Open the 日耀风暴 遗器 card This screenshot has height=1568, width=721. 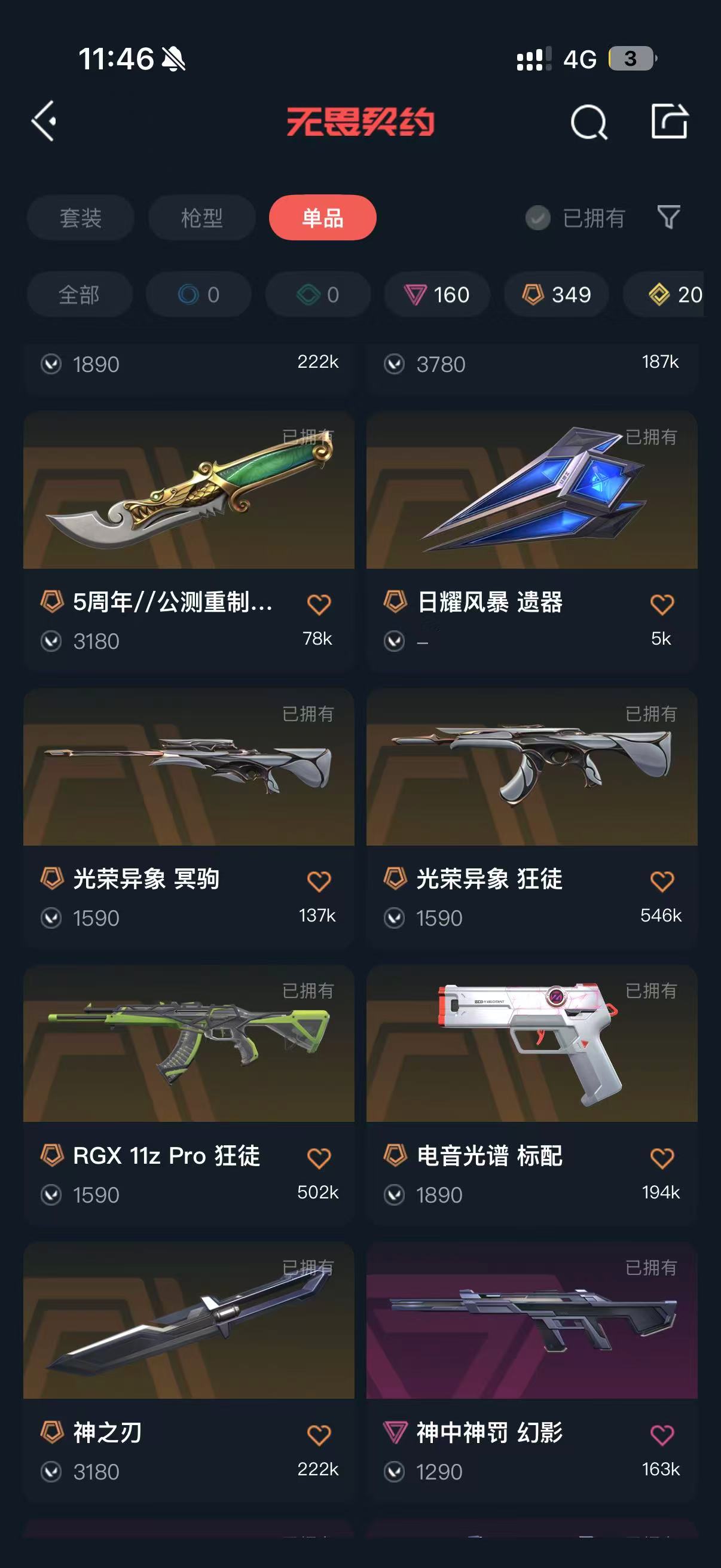pyautogui.click(x=531, y=541)
